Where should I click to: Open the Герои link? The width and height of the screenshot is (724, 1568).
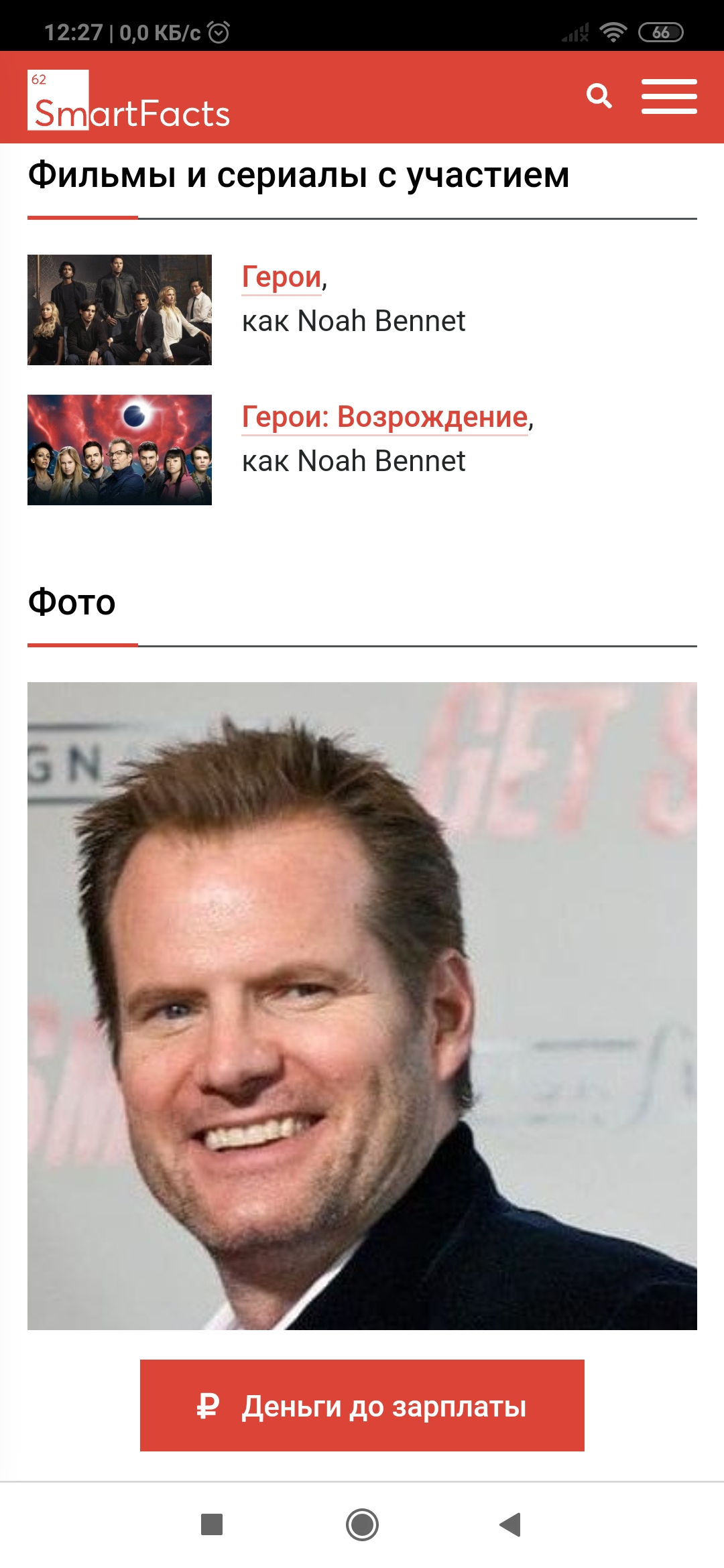pos(282,276)
